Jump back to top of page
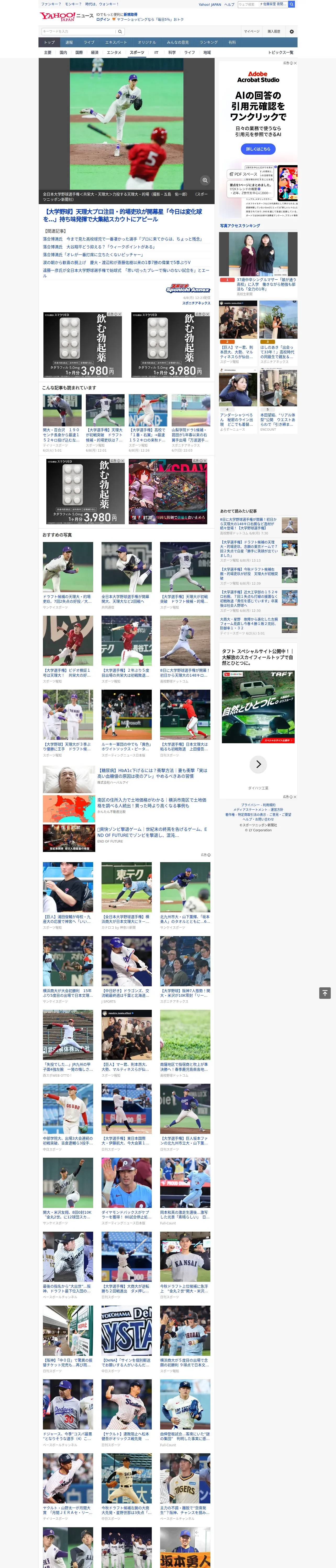The image size is (336, 1568). [325, 993]
